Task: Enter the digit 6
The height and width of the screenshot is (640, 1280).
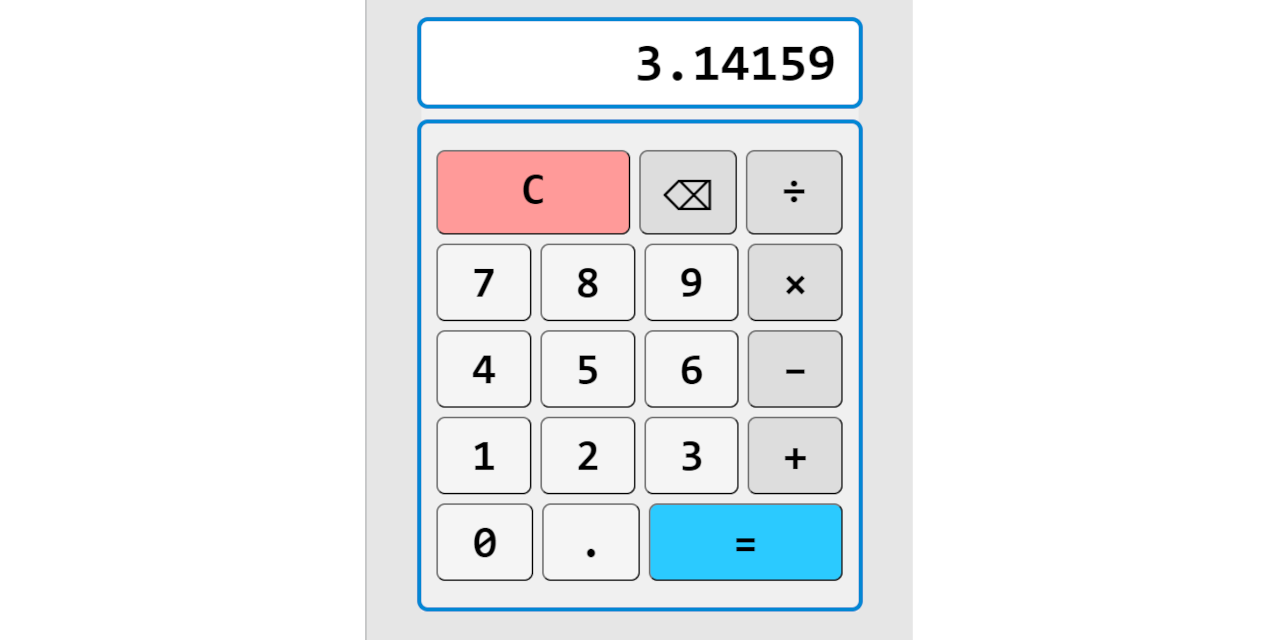Action: (691, 369)
